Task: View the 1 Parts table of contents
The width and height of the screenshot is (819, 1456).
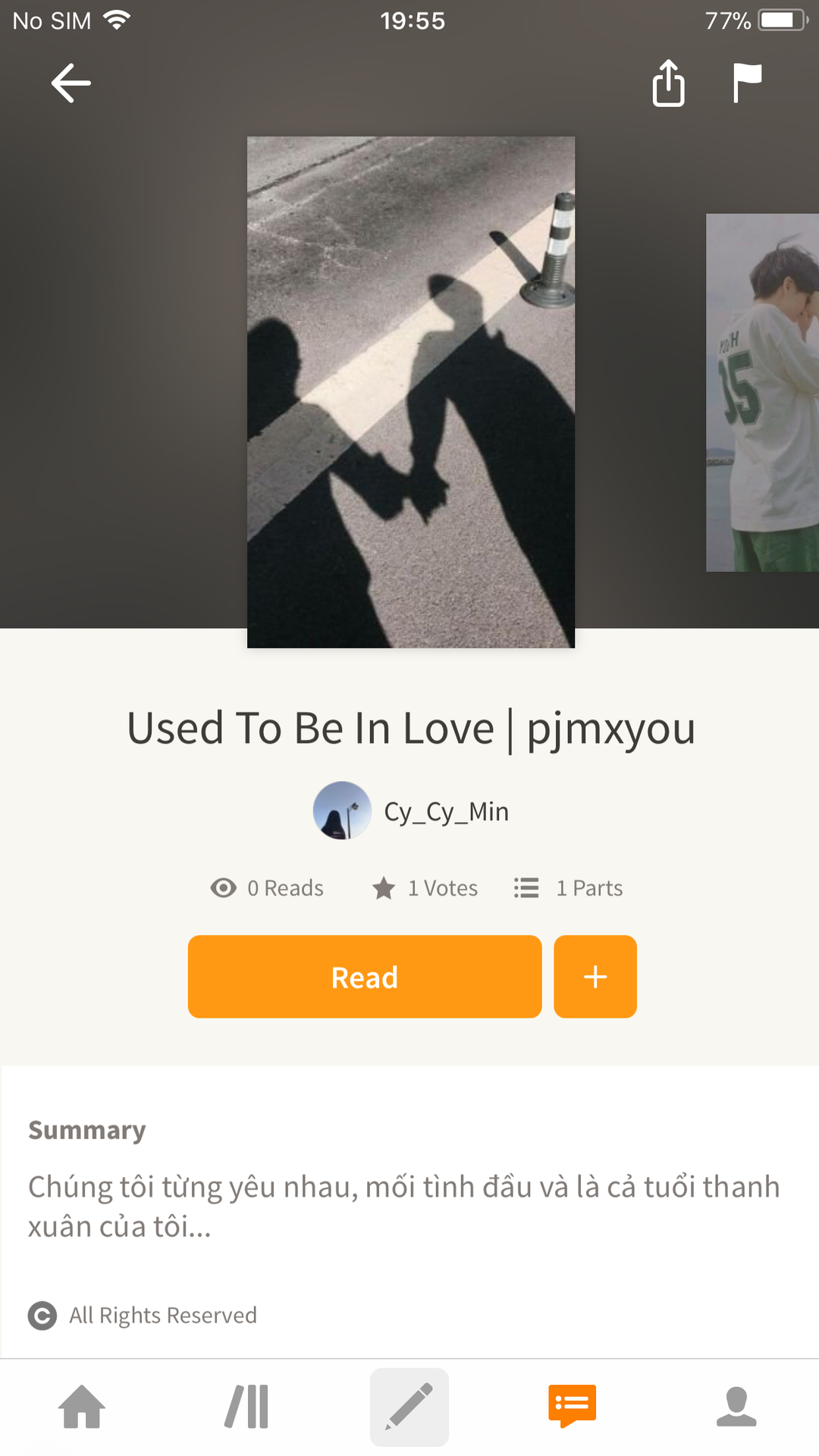Action: point(569,888)
